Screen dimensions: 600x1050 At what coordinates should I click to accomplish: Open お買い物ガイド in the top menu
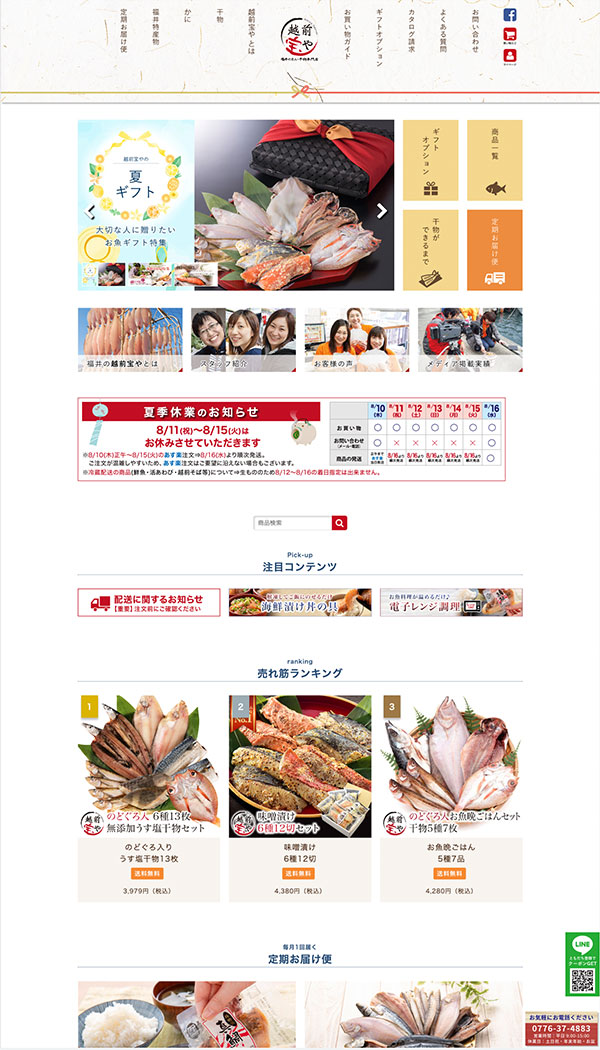[347, 35]
